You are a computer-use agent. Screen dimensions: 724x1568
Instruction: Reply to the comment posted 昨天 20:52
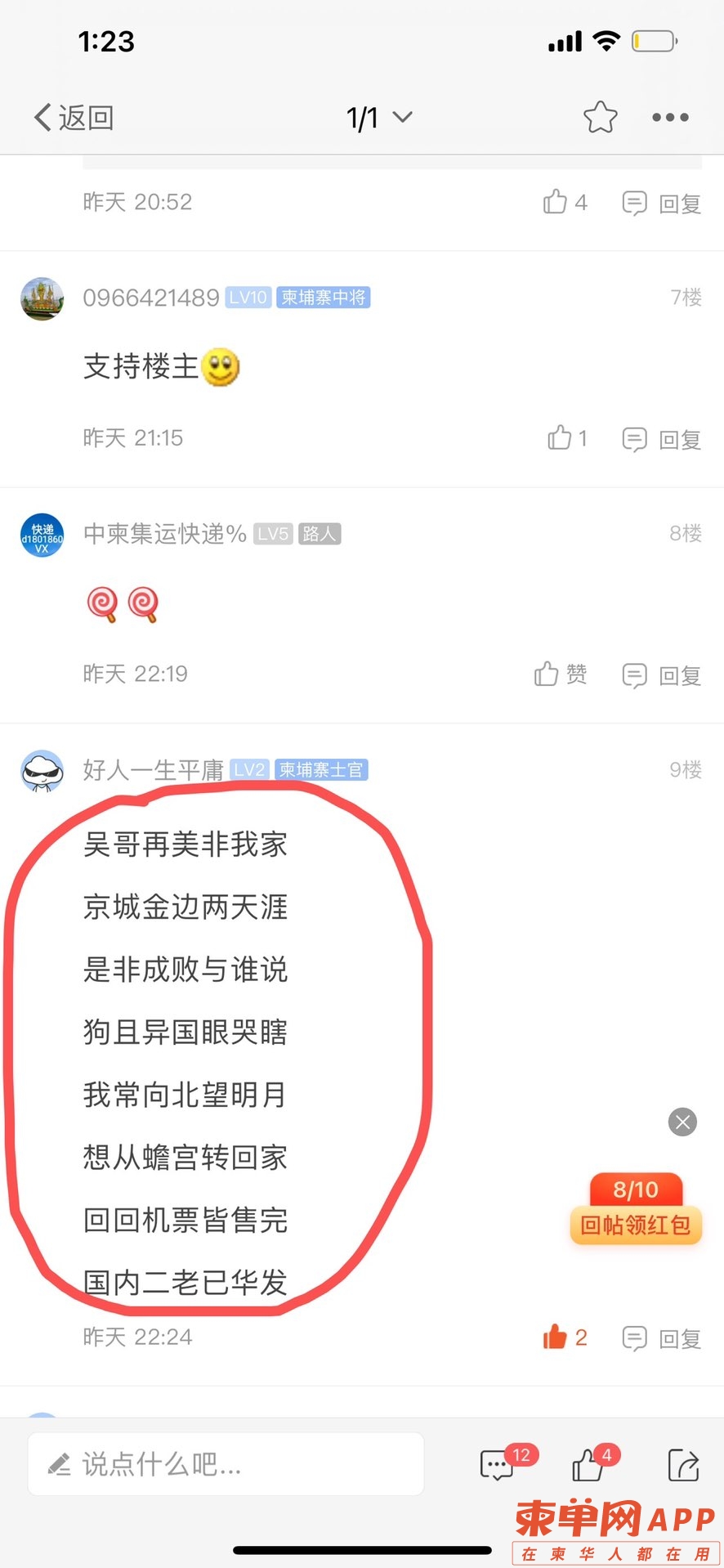663,203
